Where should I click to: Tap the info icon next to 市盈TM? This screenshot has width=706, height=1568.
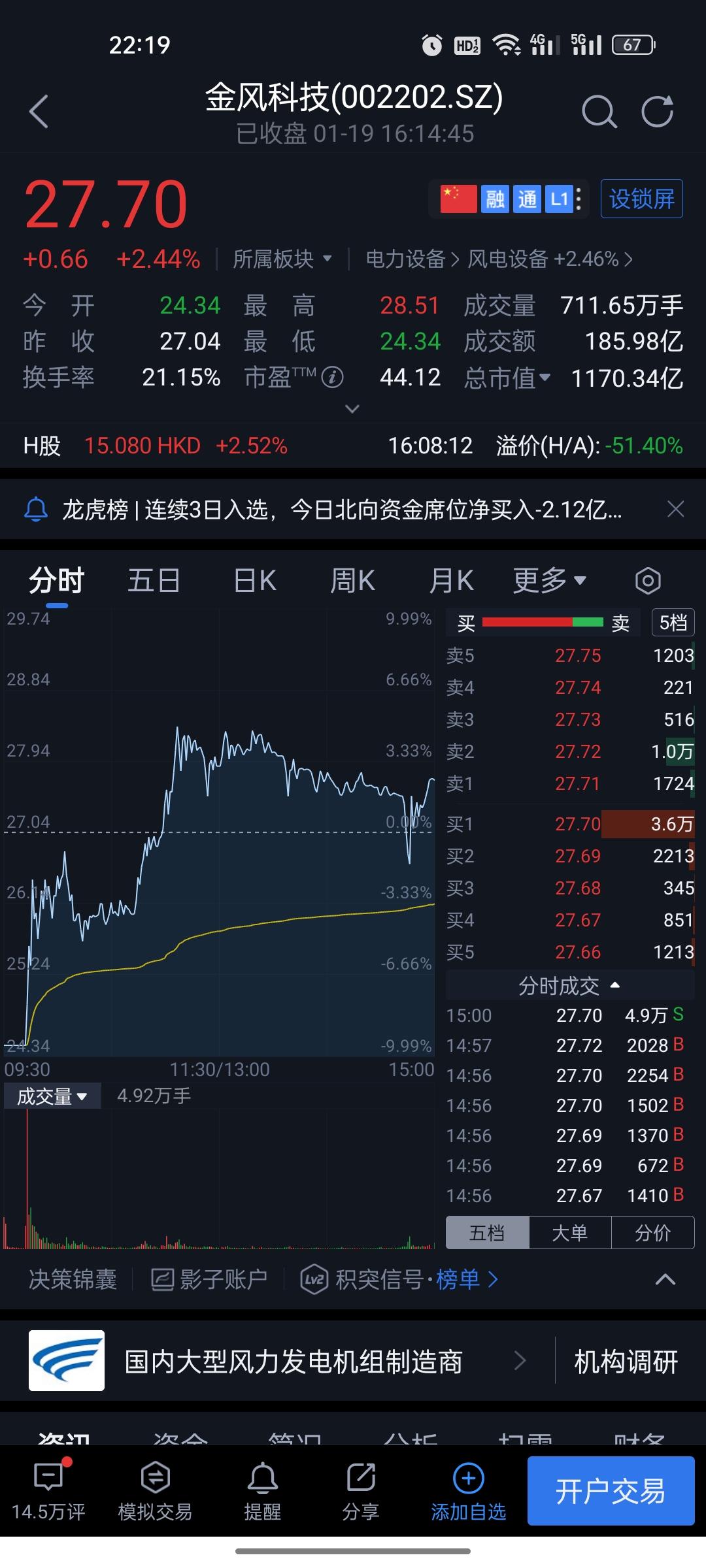(x=333, y=377)
